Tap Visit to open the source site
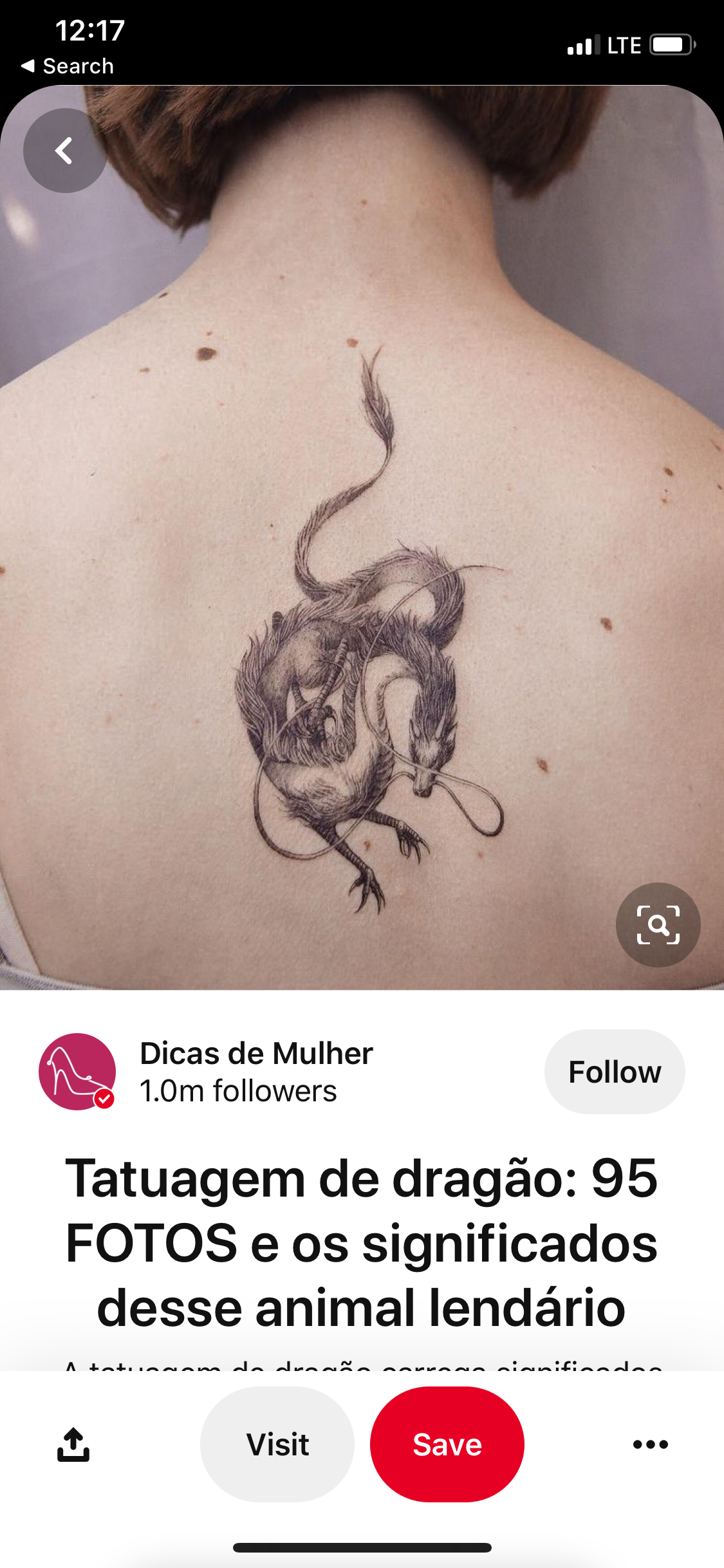 (x=277, y=1444)
